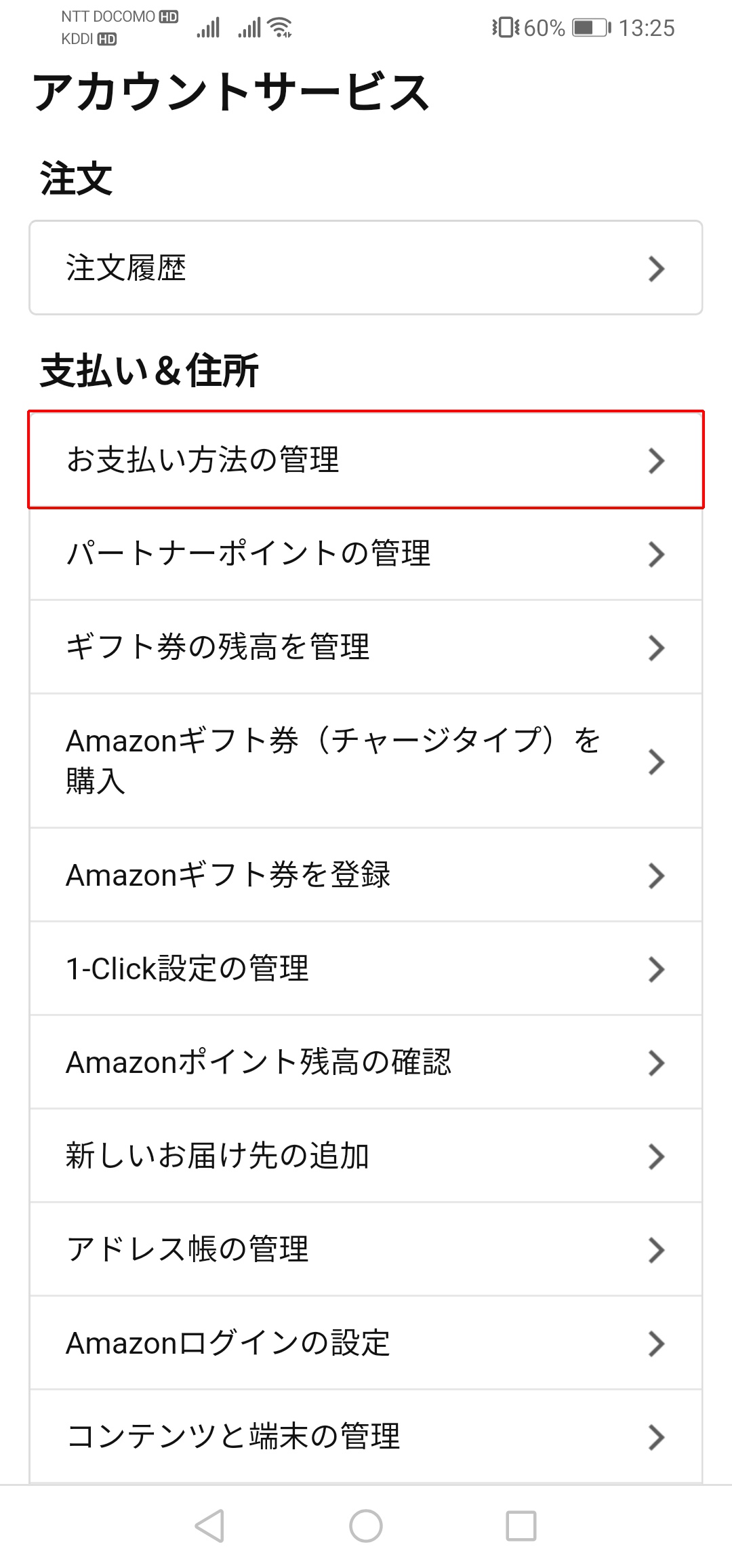Open 注文履歴 order history

[x=366, y=268]
